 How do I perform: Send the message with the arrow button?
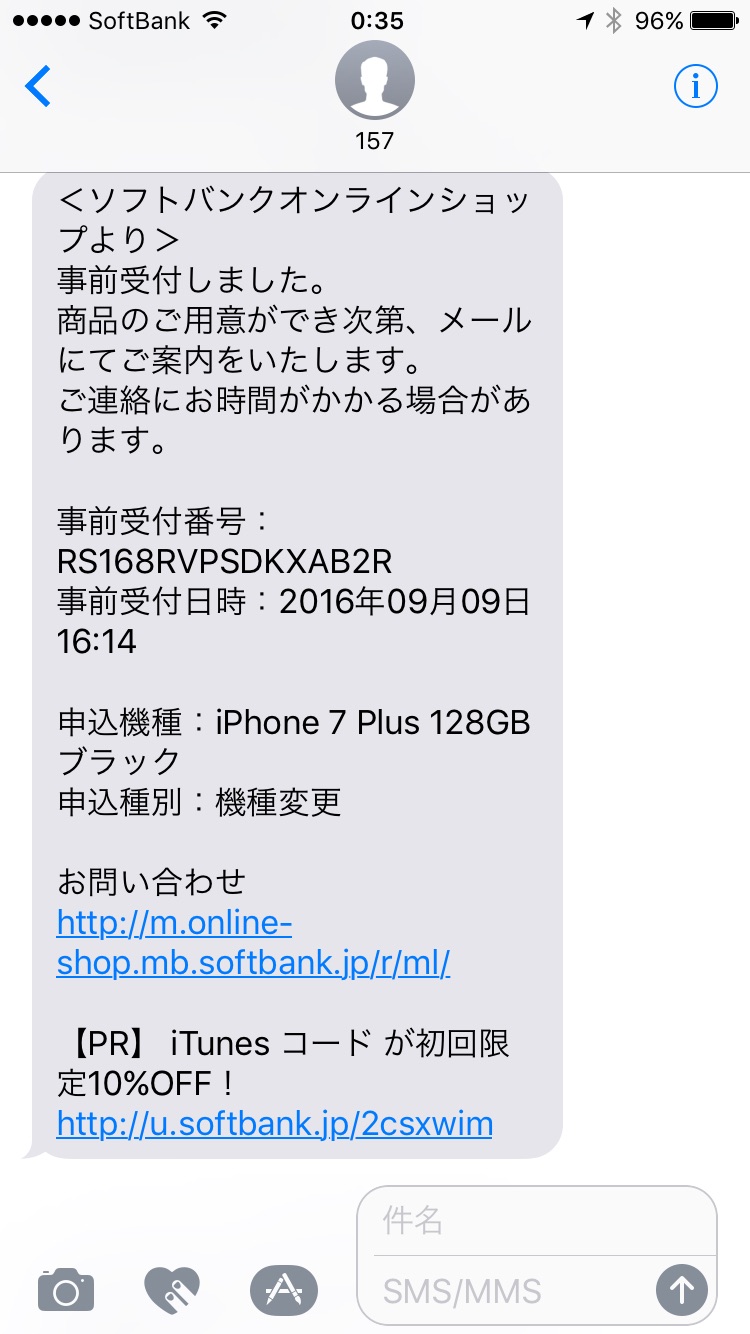tap(682, 1290)
